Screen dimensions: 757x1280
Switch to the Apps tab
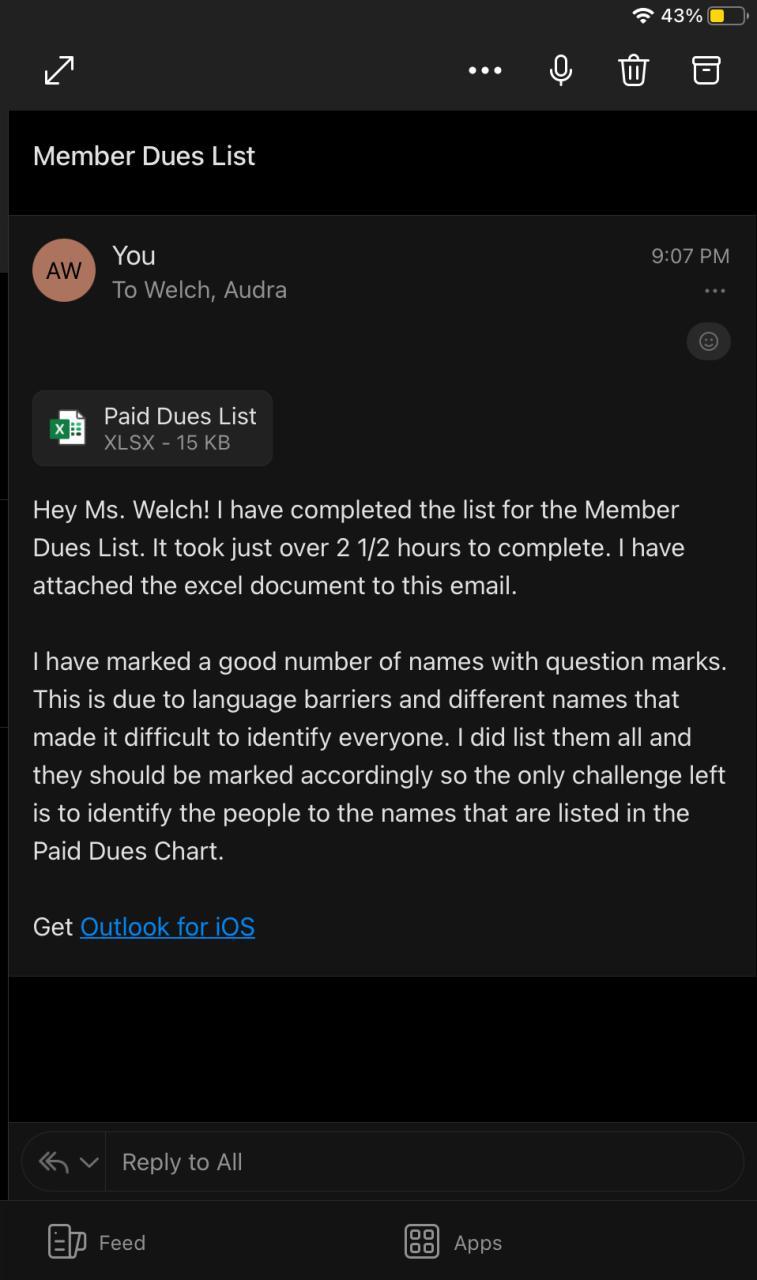(453, 1242)
